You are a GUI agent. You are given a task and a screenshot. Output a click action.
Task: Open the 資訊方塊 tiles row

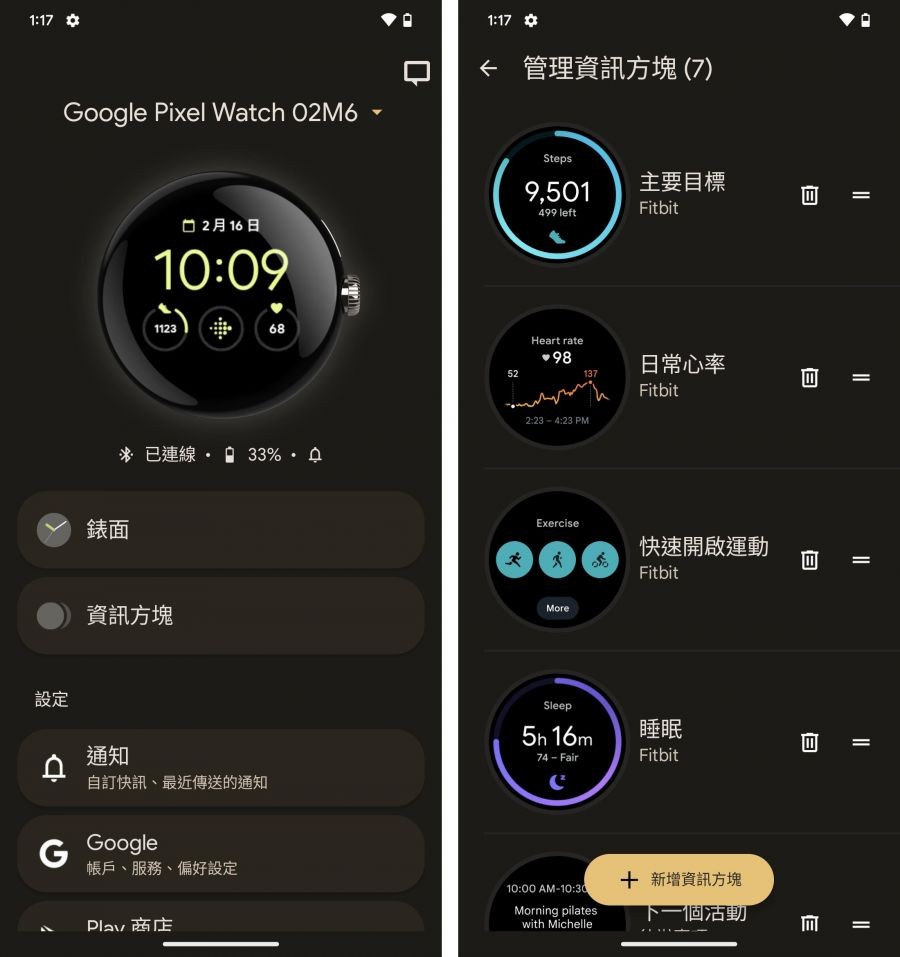tap(221, 615)
